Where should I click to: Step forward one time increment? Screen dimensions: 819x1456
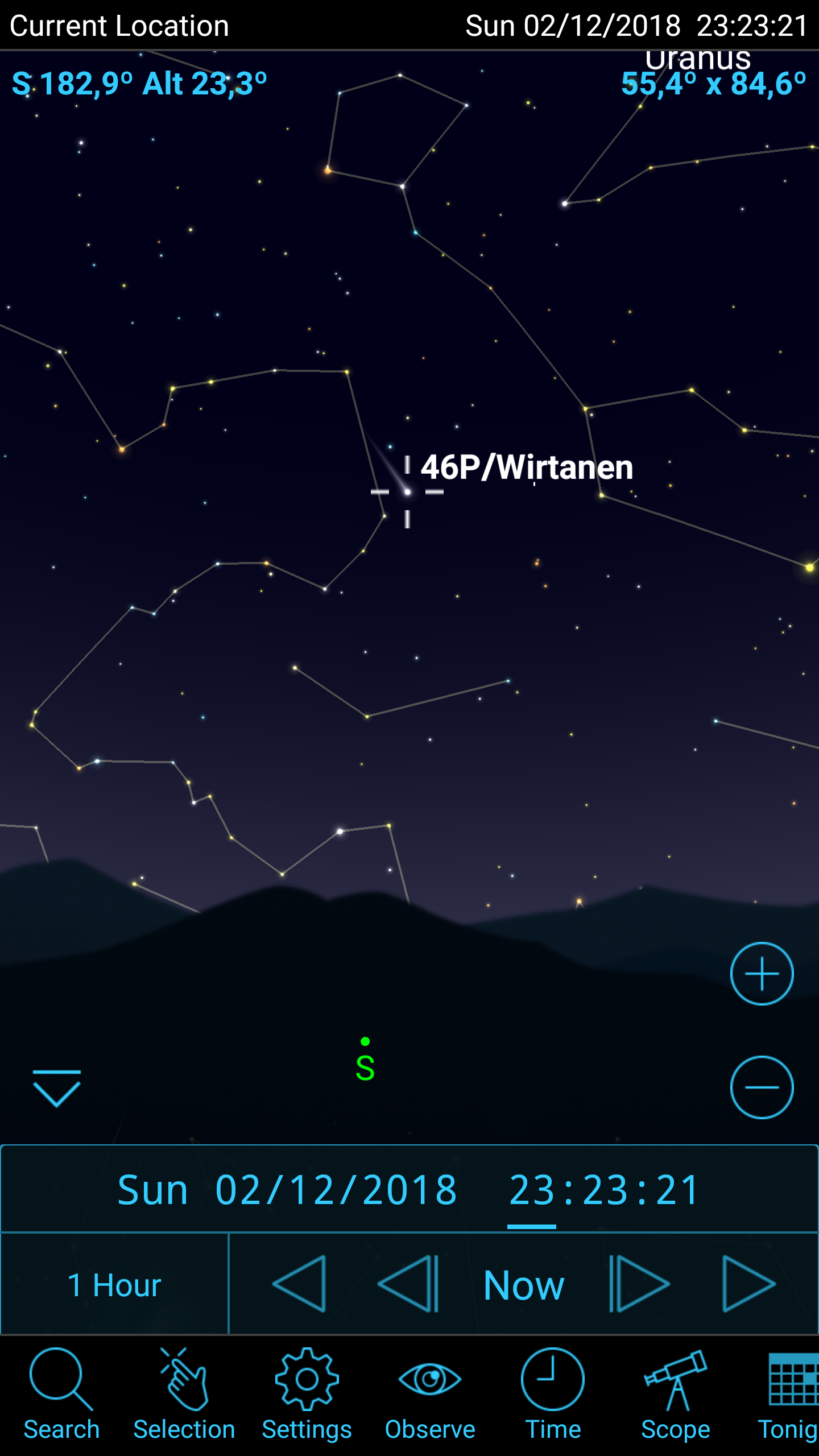point(639,1284)
